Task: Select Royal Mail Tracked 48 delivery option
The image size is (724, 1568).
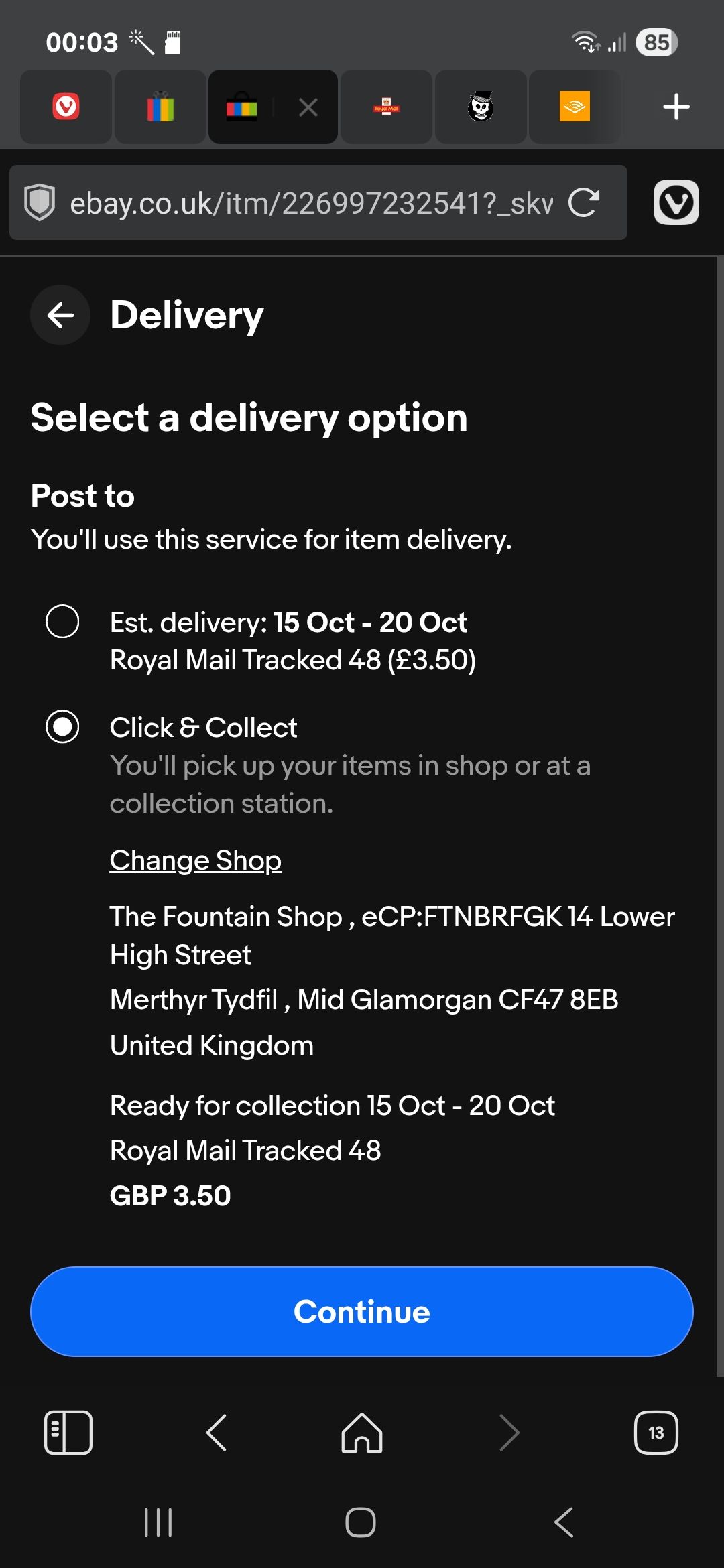Action: click(x=62, y=621)
